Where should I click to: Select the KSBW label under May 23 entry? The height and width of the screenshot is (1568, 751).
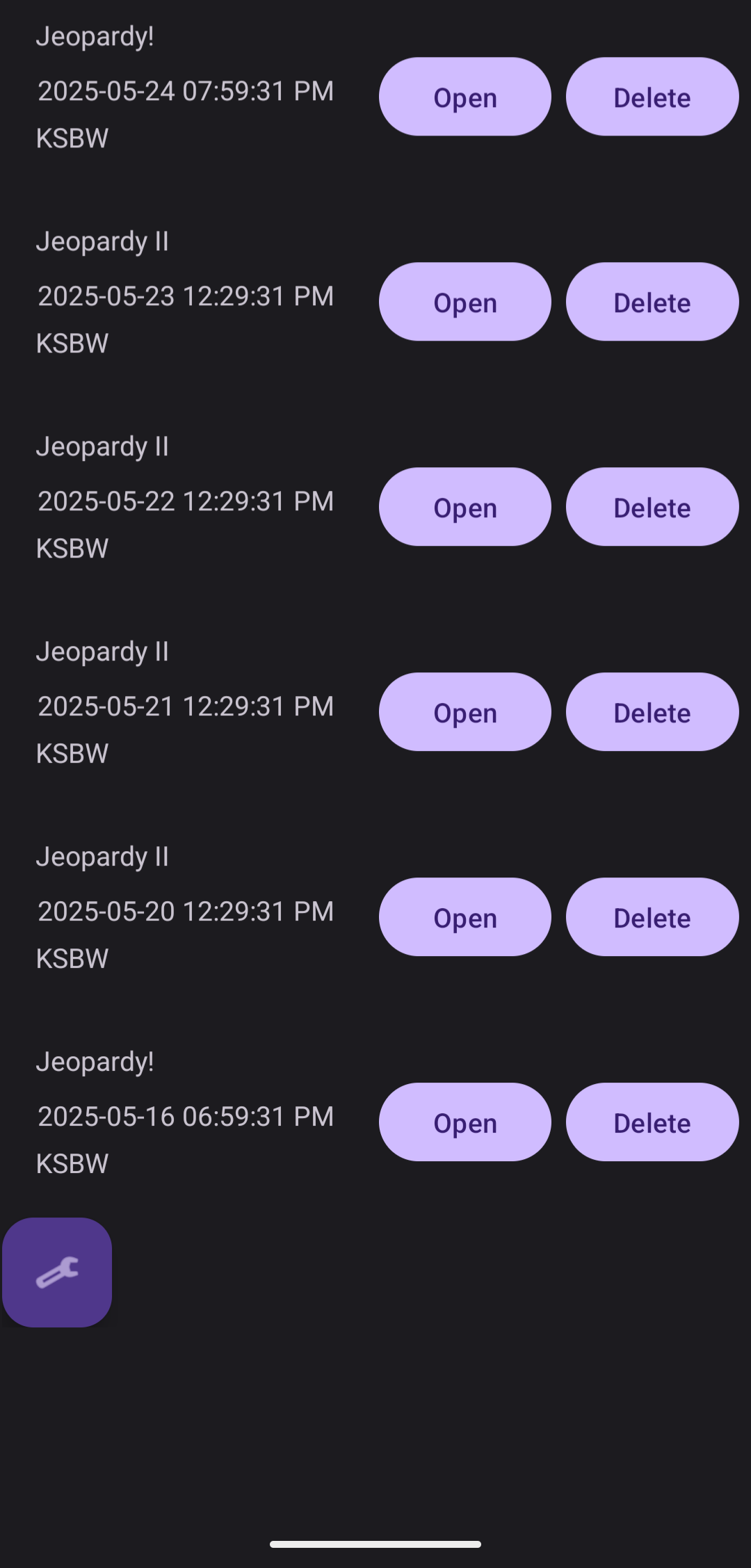point(72,343)
